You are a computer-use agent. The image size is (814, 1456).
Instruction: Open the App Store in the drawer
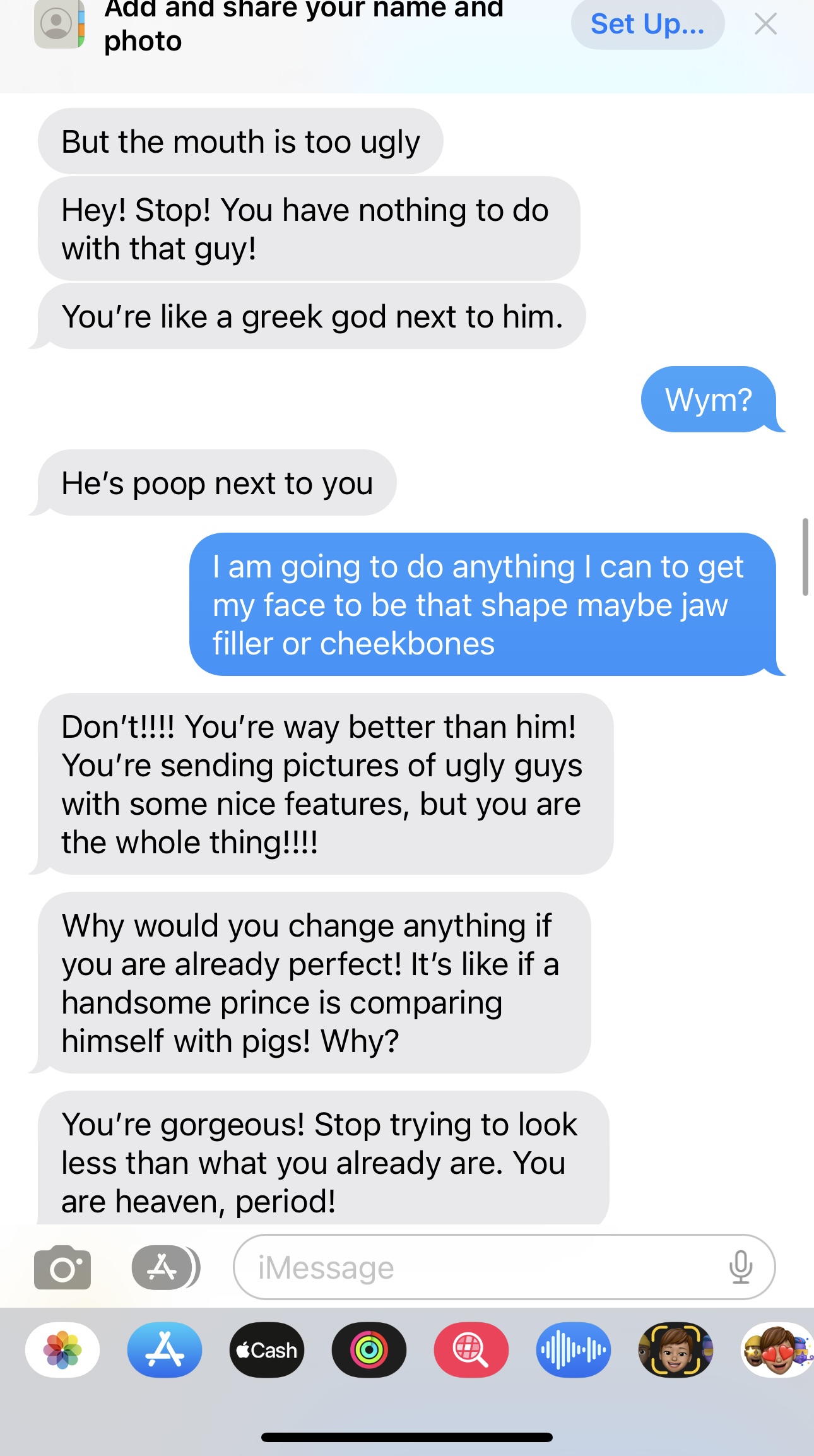tap(165, 1350)
